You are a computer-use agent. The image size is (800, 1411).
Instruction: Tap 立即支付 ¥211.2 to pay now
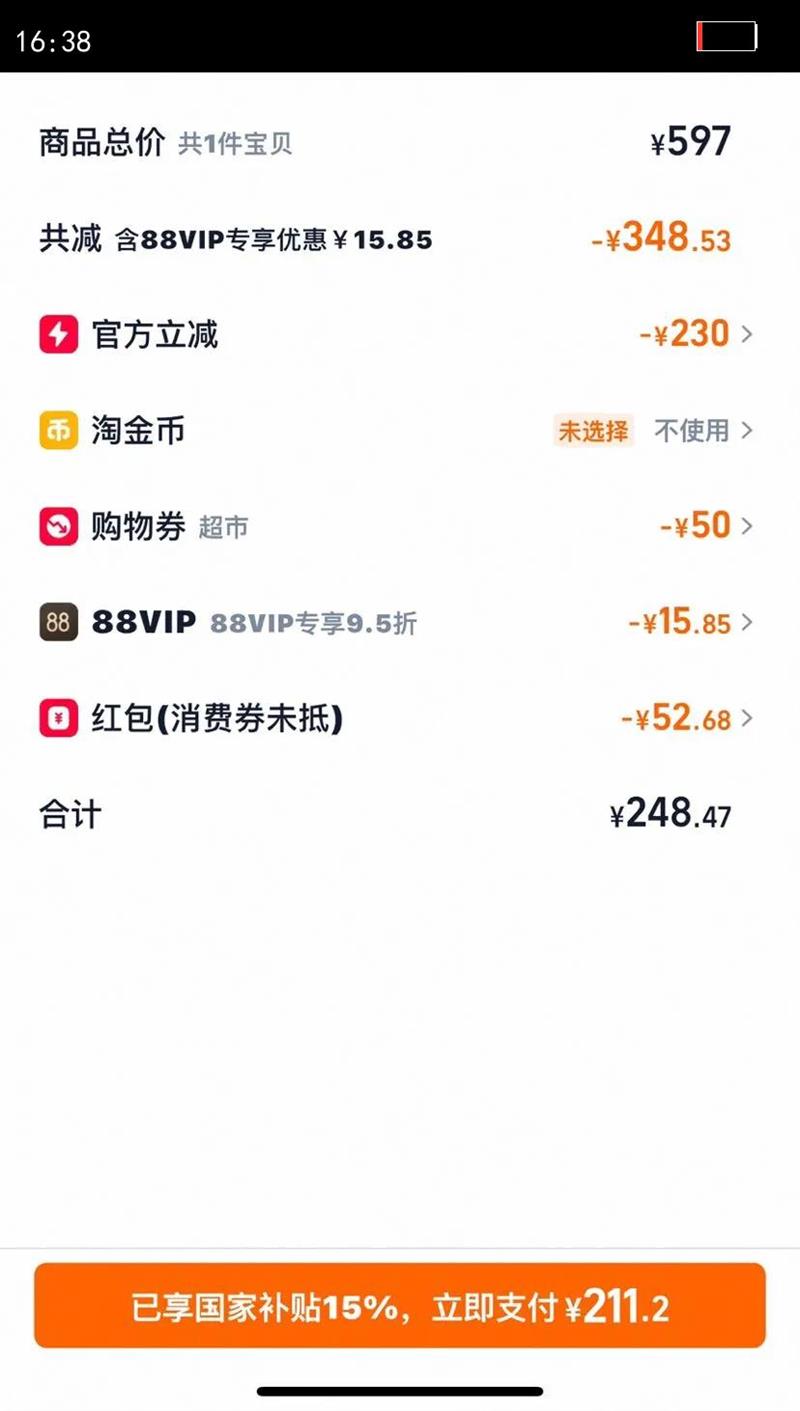click(400, 1306)
